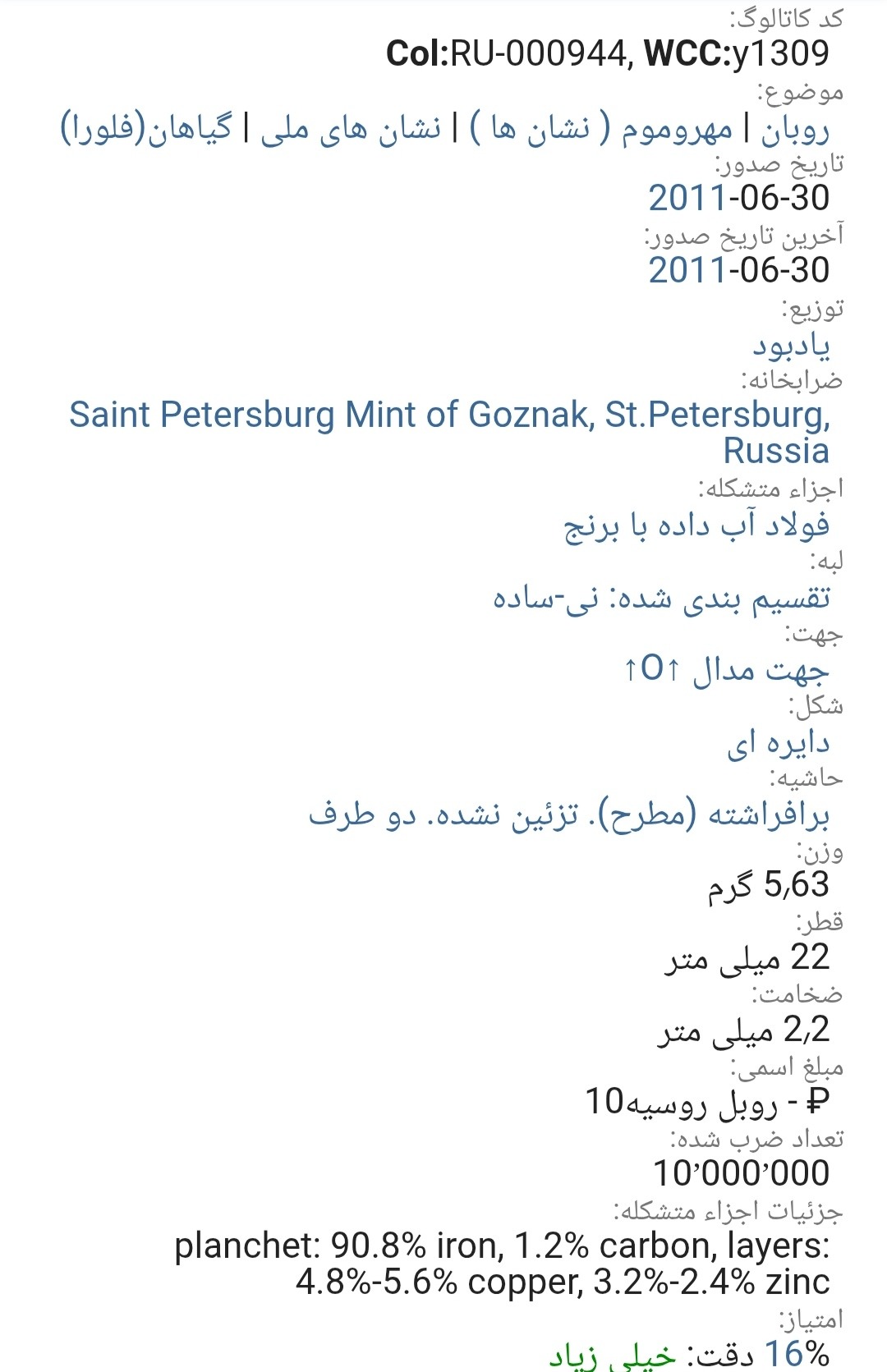This screenshot has height=1372, width=887.
Task: Open the دایره ای shape link
Action: click(778, 743)
